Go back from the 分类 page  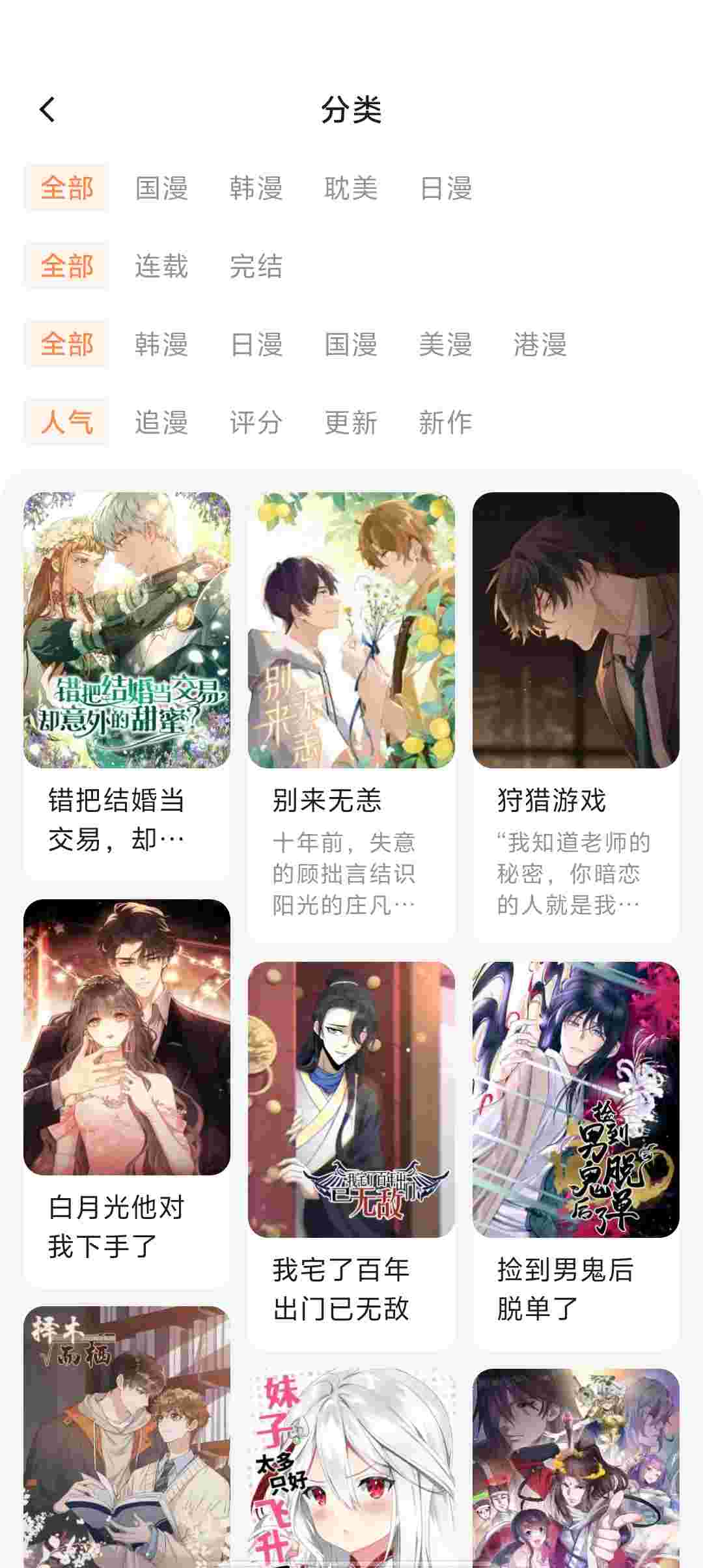click(x=47, y=109)
